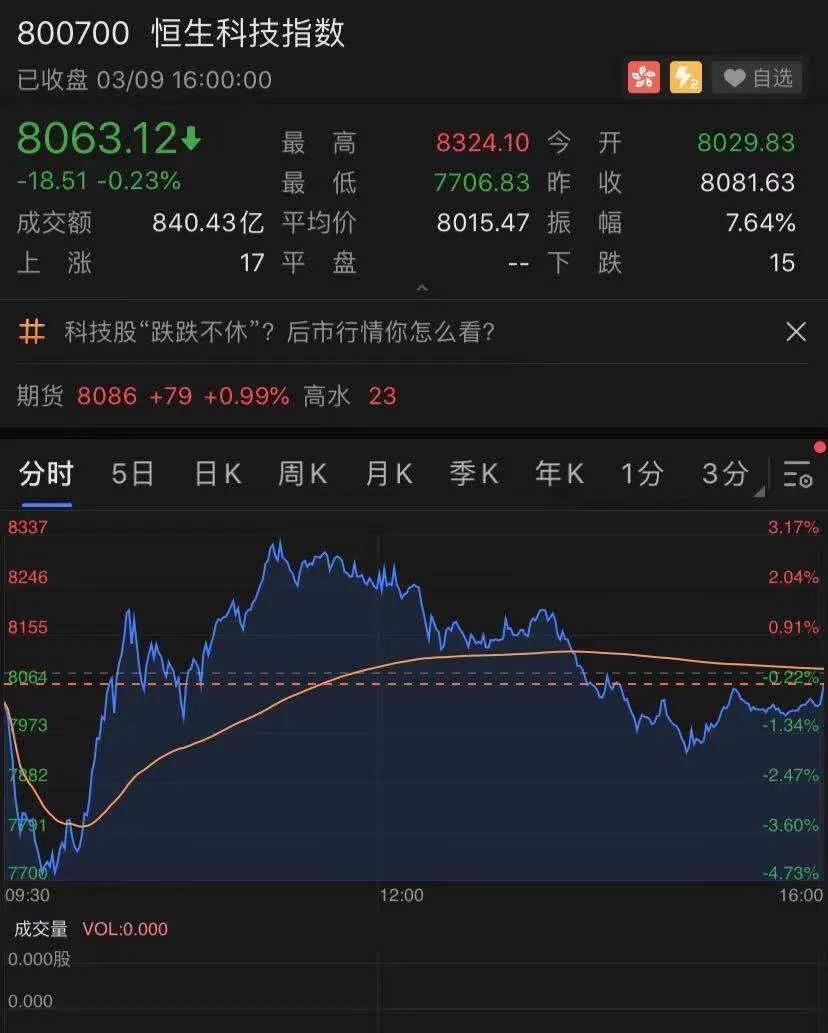This screenshot has width=828, height=1033.
Task: Show the 月K chart
Action: pos(389,473)
